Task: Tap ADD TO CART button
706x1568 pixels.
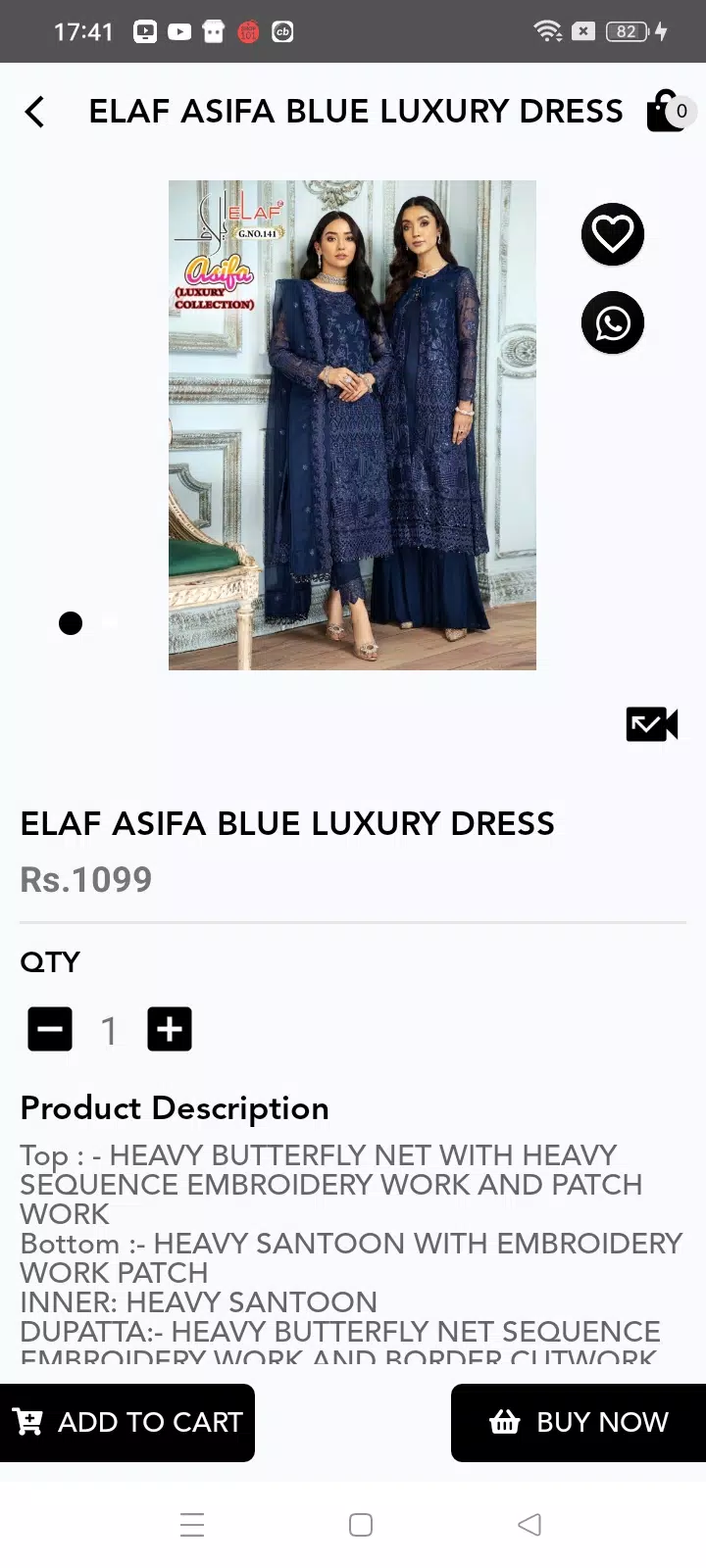Action: coord(127,1422)
